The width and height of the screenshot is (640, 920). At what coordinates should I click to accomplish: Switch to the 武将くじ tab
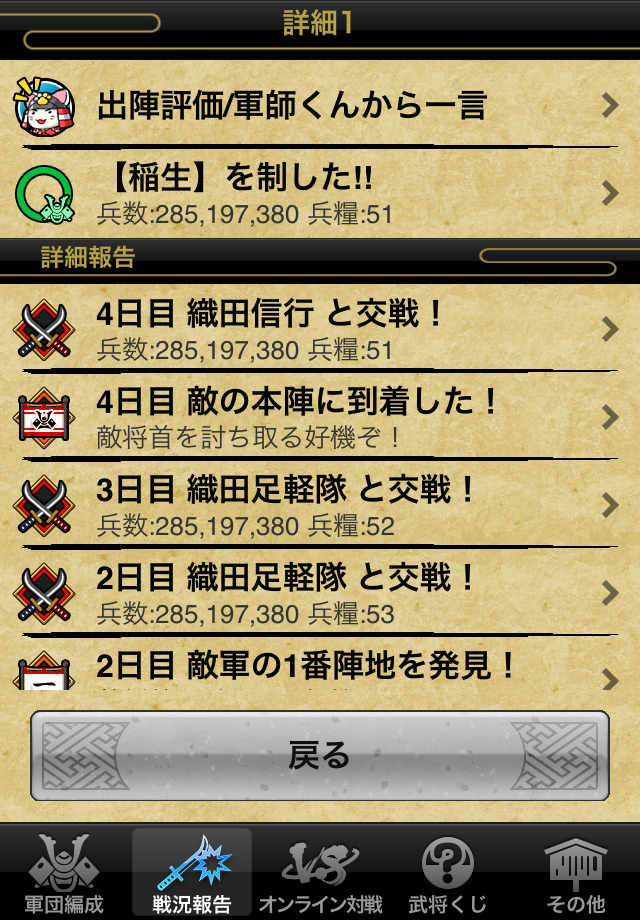pos(448,873)
